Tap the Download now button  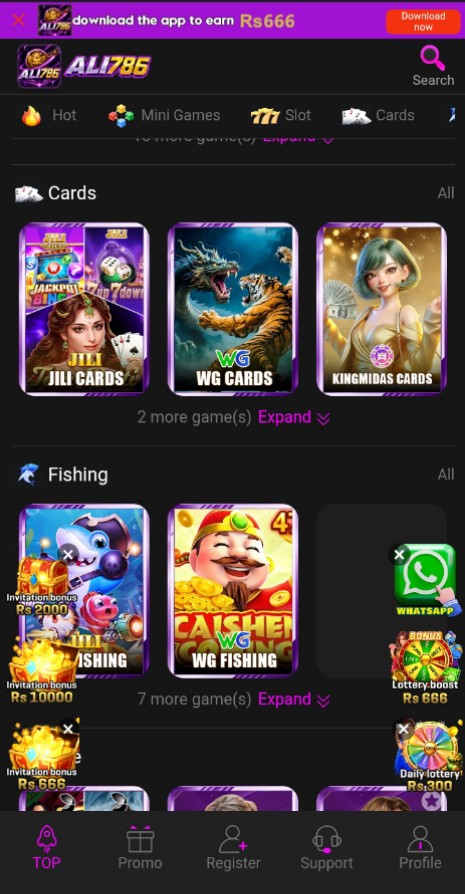click(423, 22)
